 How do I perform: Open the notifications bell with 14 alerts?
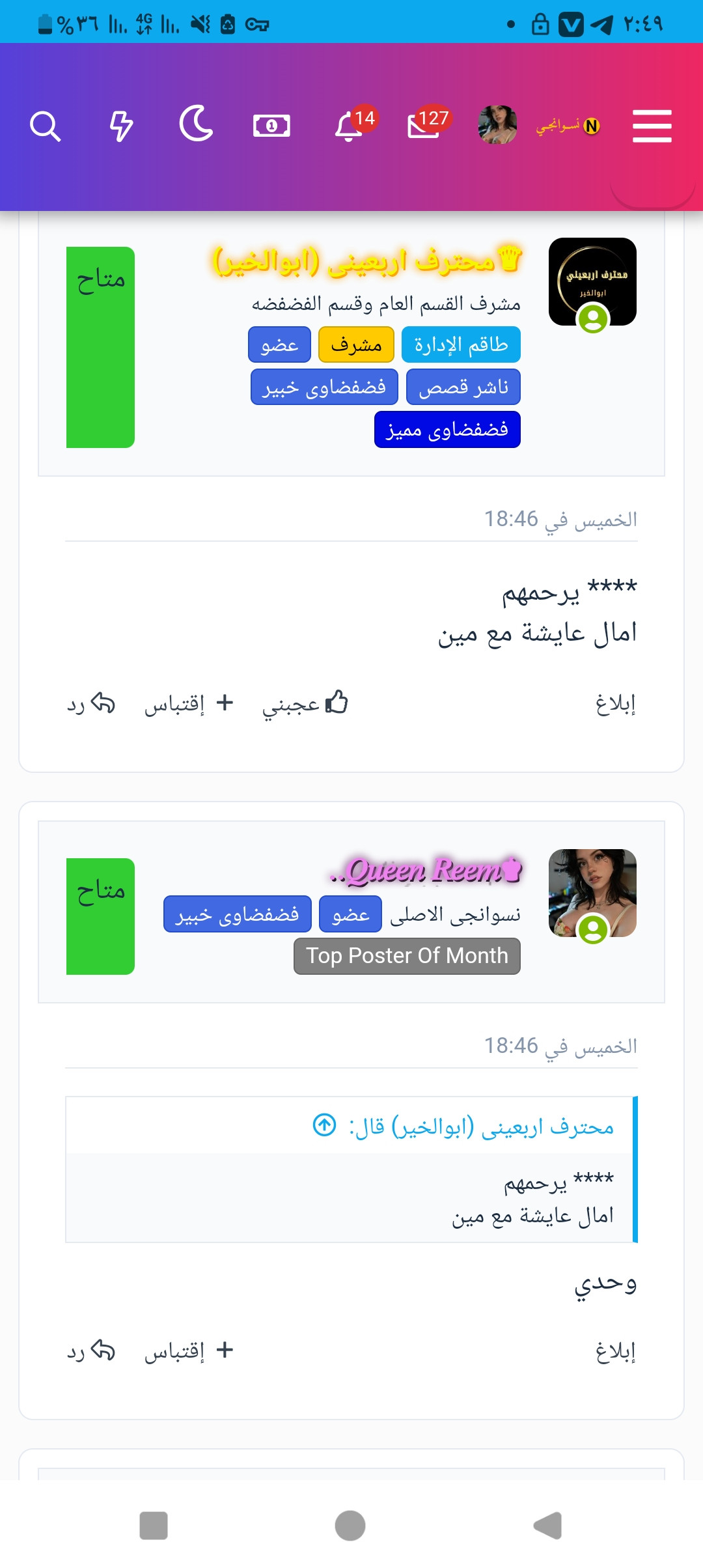350,125
